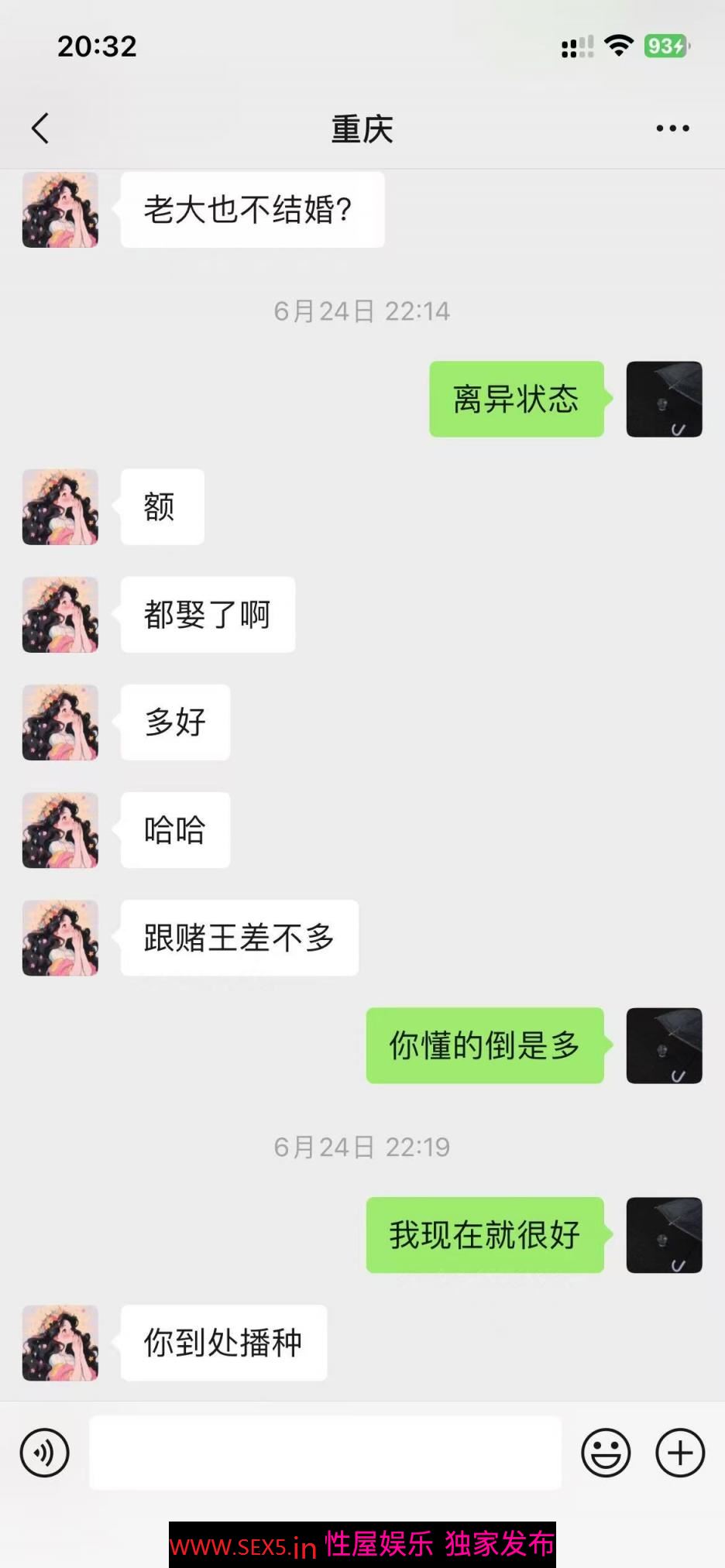Image resolution: width=725 pixels, height=1568 pixels.
Task: Focus the message text field
Action: [325, 1453]
